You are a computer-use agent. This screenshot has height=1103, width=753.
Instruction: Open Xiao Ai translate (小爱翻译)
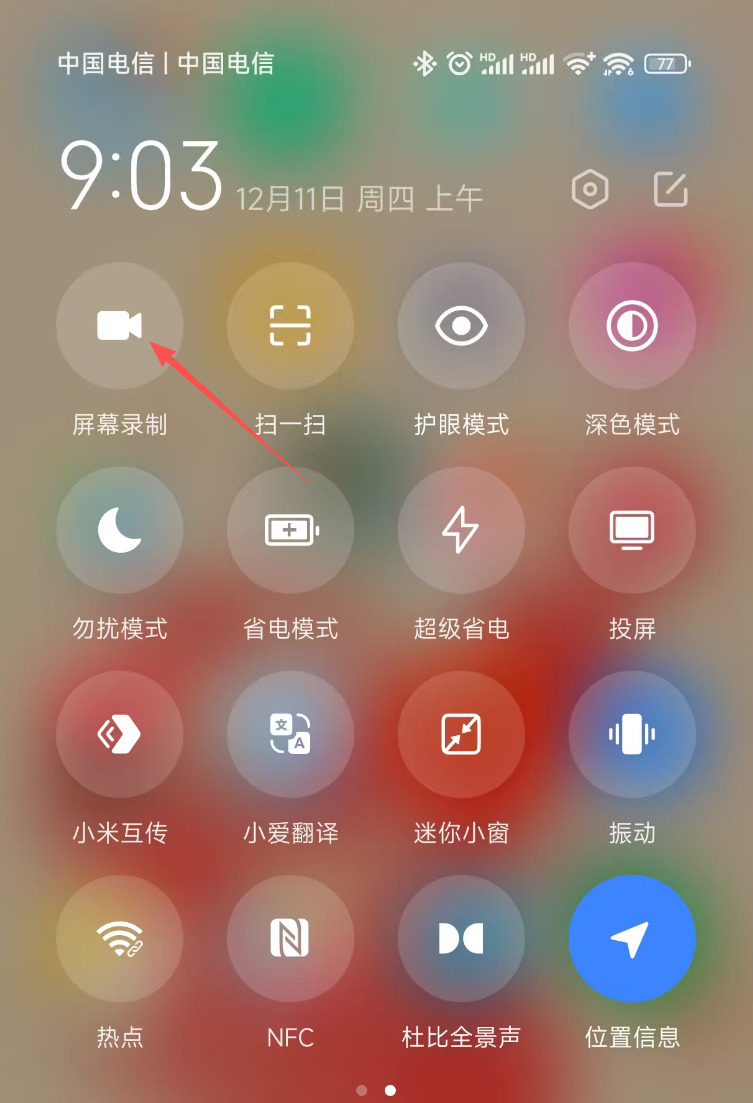click(290, 734)
